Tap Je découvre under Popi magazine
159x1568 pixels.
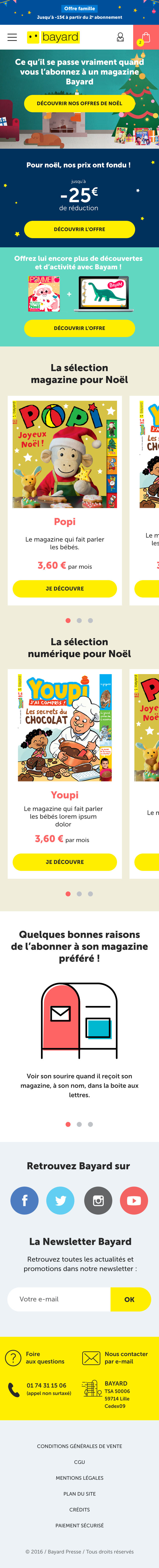65,589
